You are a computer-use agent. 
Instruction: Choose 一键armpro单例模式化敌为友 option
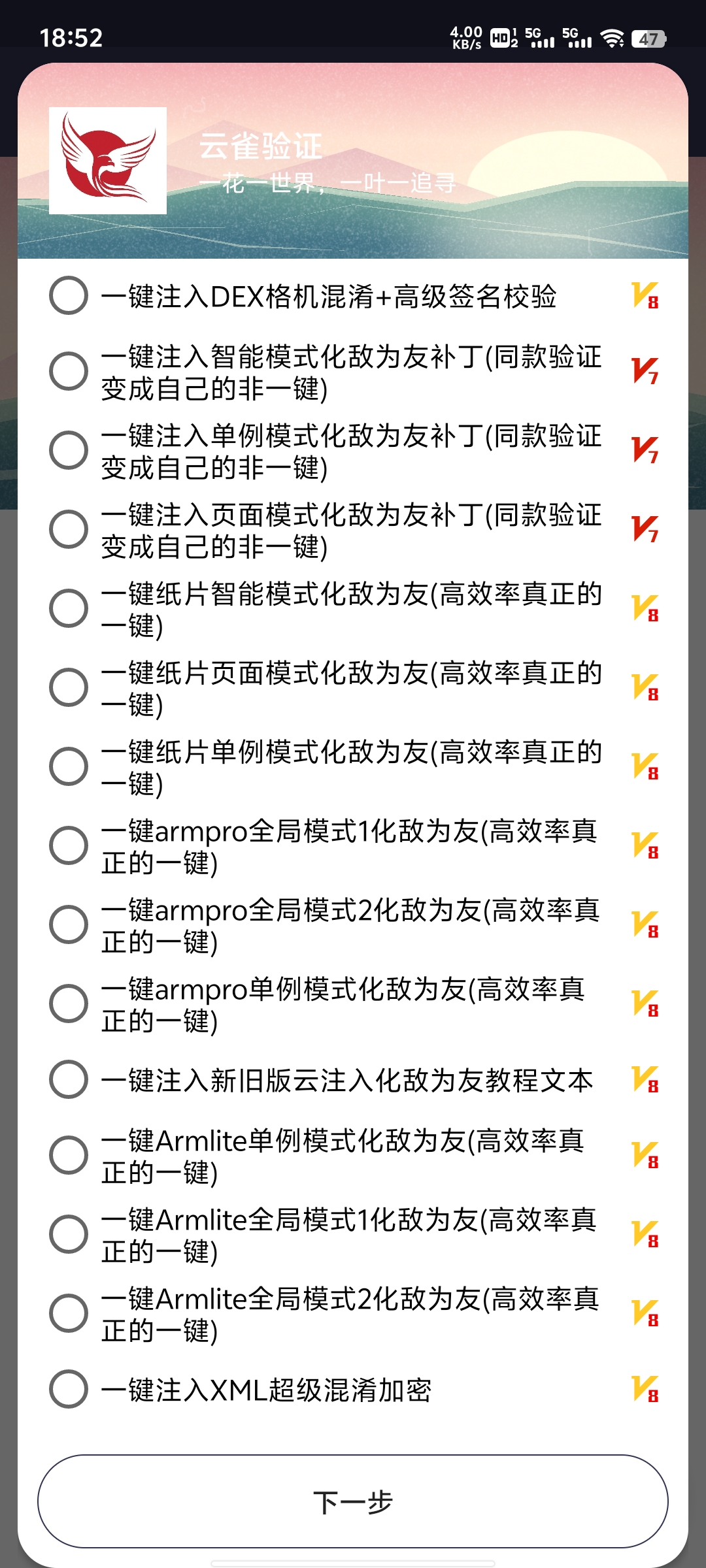coord(69,1004)
